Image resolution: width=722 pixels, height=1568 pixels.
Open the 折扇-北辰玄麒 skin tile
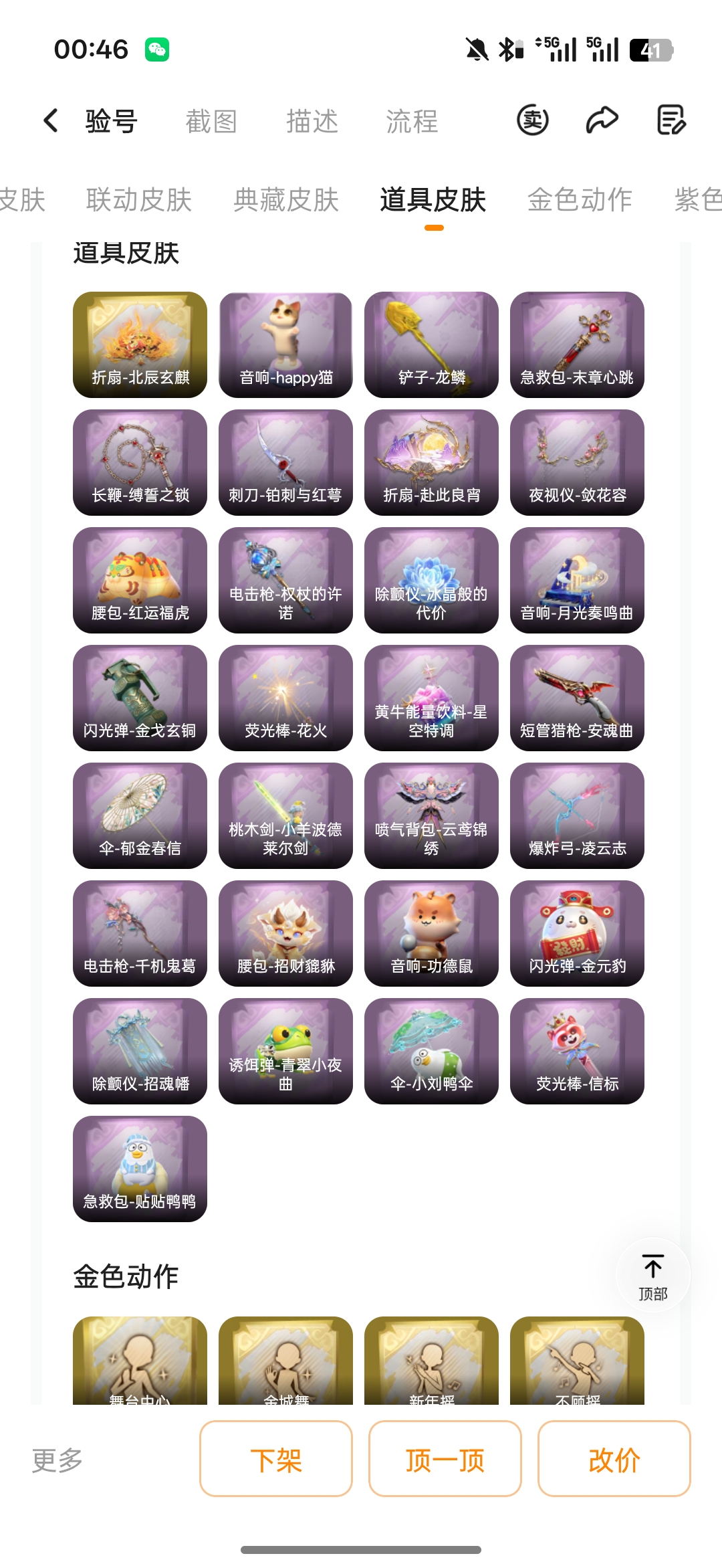[x=140, y=345]
